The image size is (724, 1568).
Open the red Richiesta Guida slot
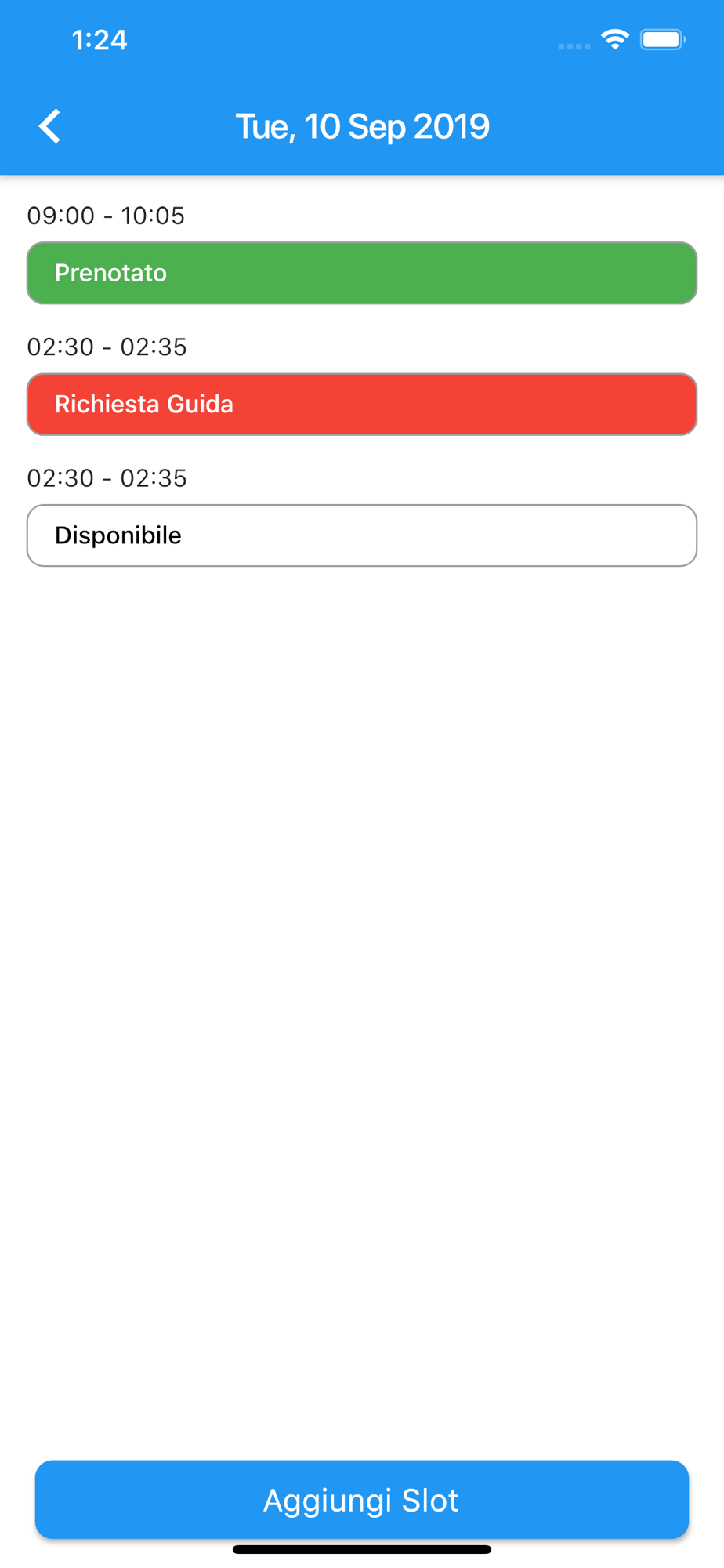tap(362, 405)
